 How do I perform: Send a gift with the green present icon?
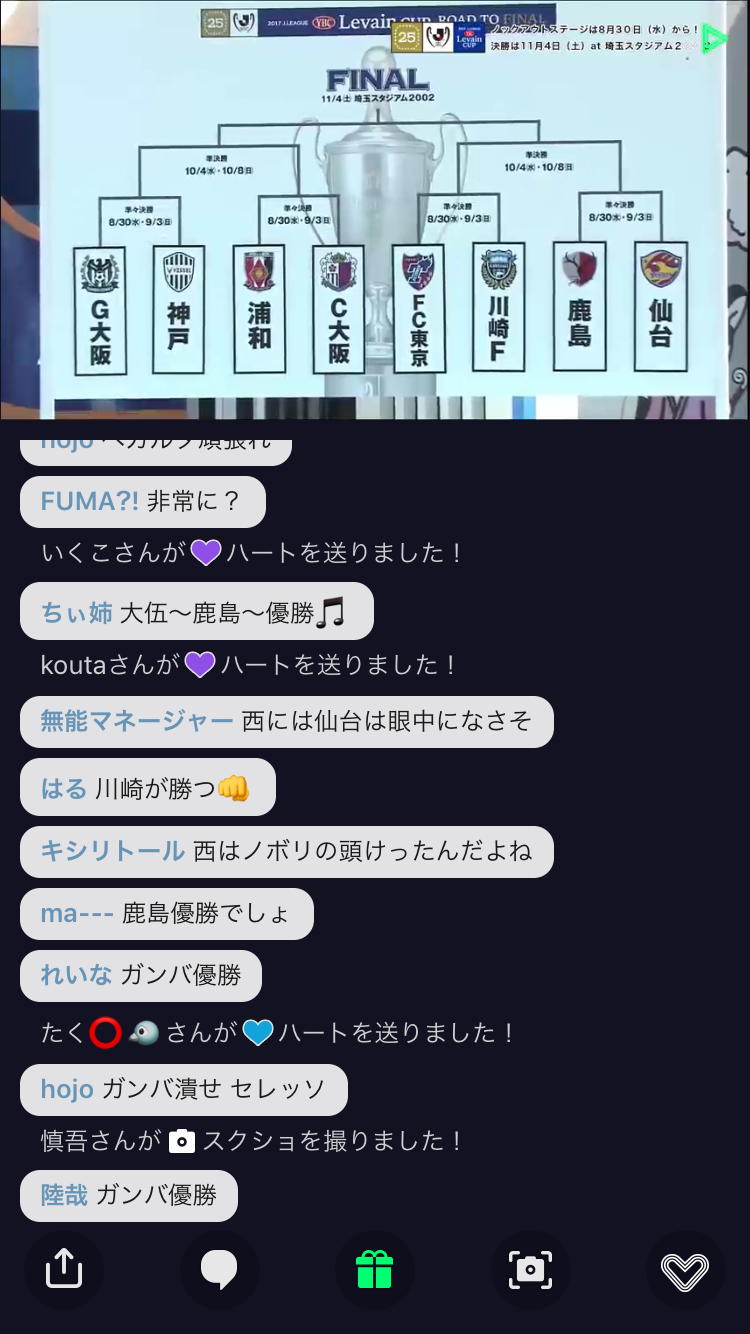point(375,1269)
